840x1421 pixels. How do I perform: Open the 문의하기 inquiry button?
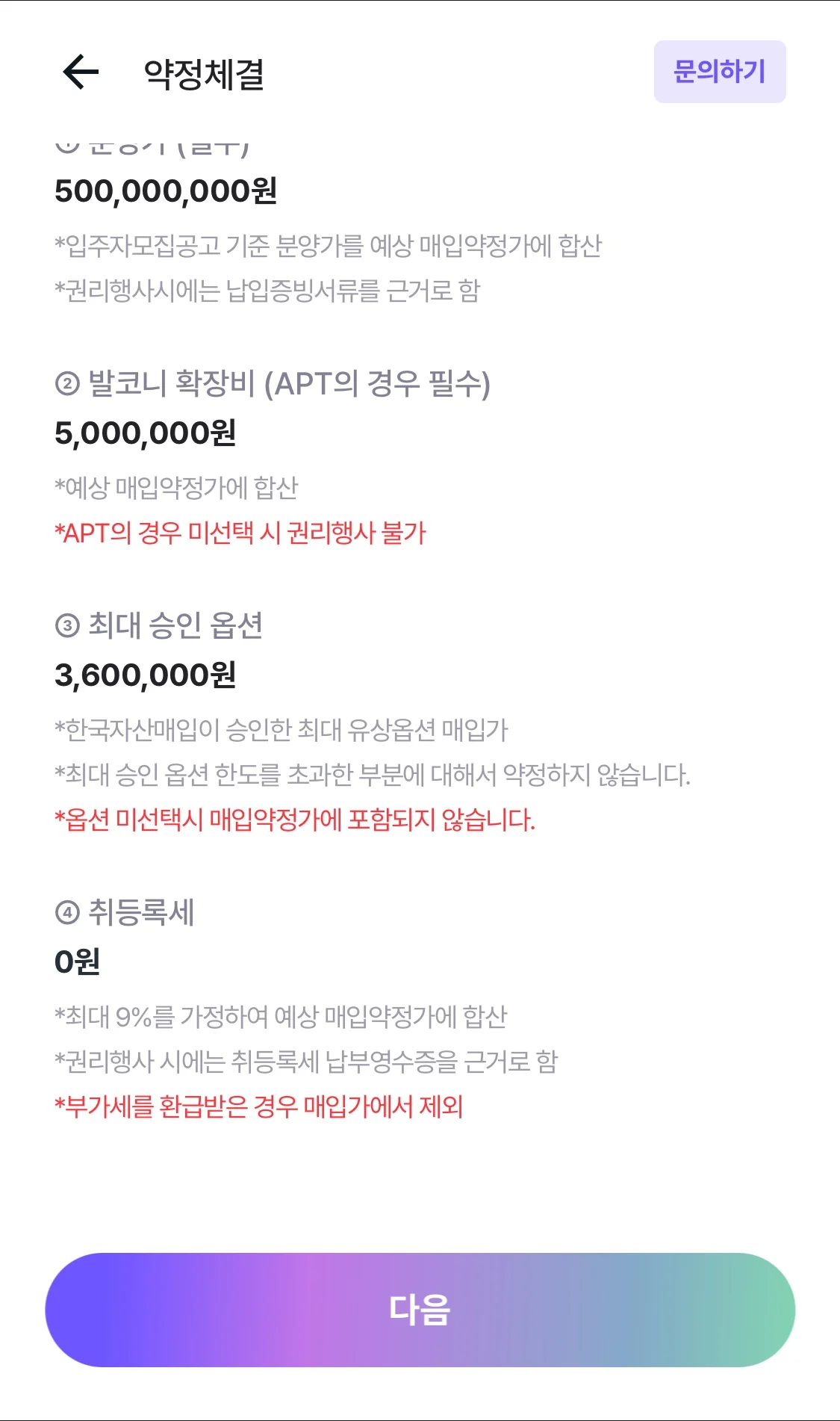click(720, 72)
